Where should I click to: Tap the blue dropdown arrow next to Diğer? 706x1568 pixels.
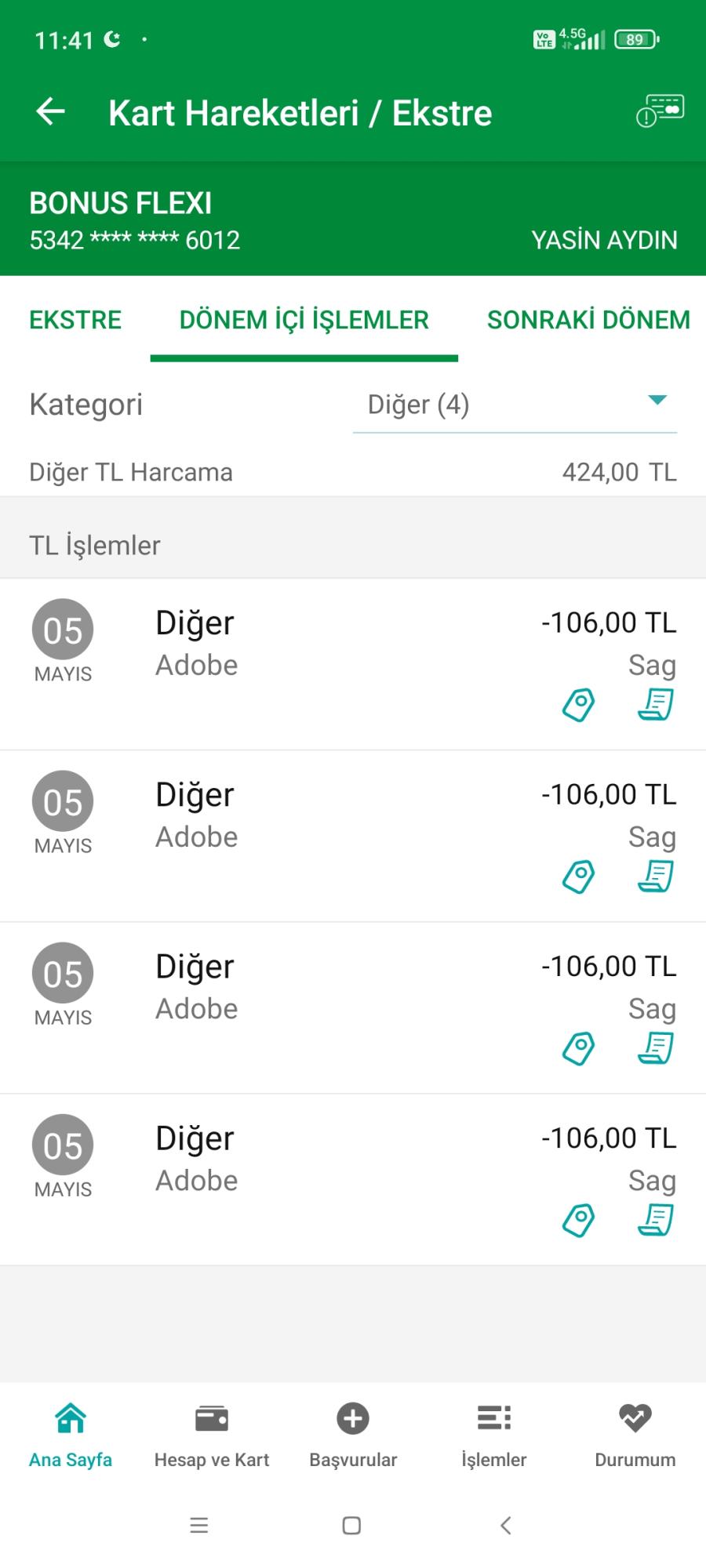(x=657, y=401)
